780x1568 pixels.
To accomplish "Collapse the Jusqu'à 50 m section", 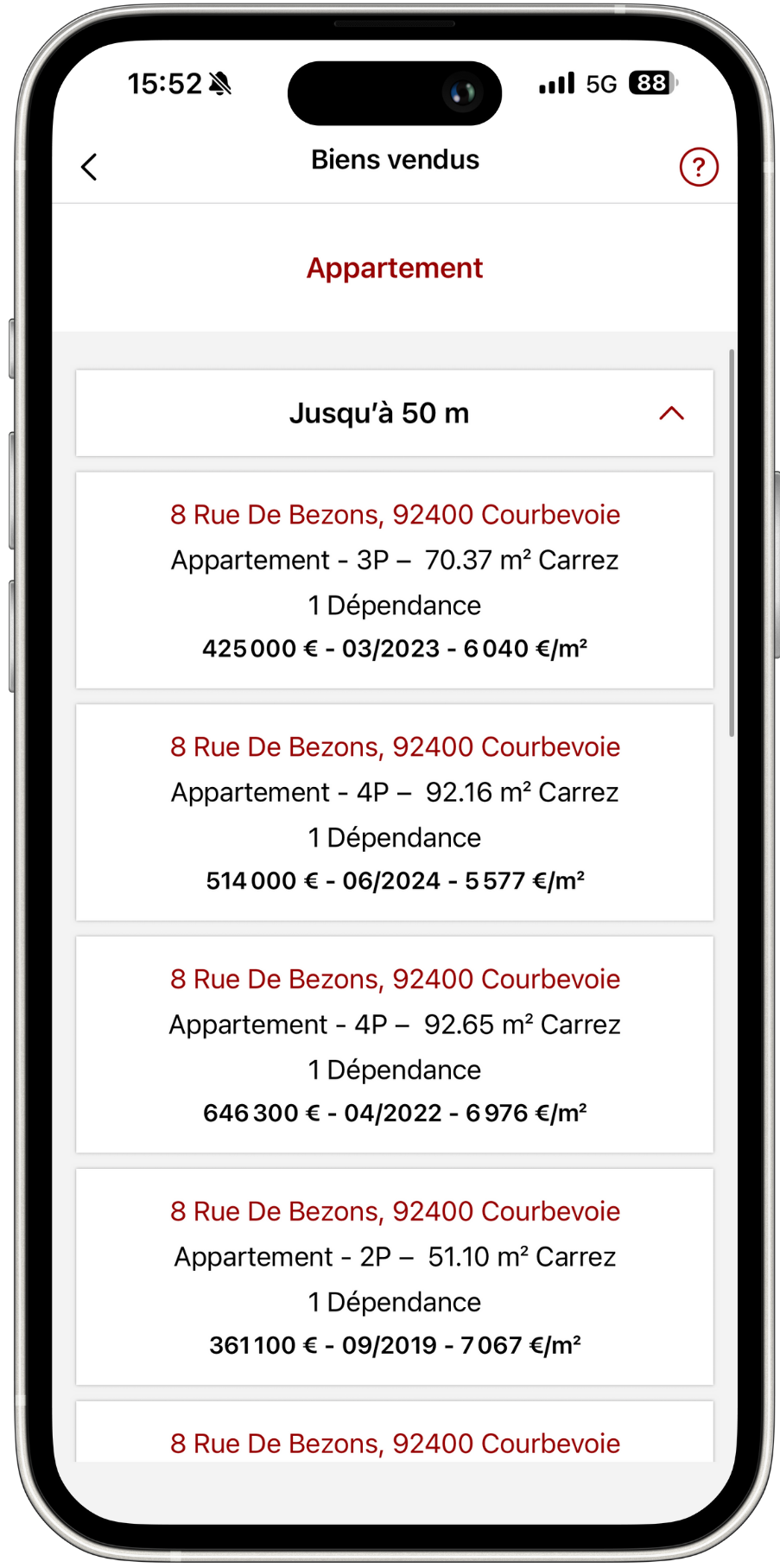I will pos(670,414).
